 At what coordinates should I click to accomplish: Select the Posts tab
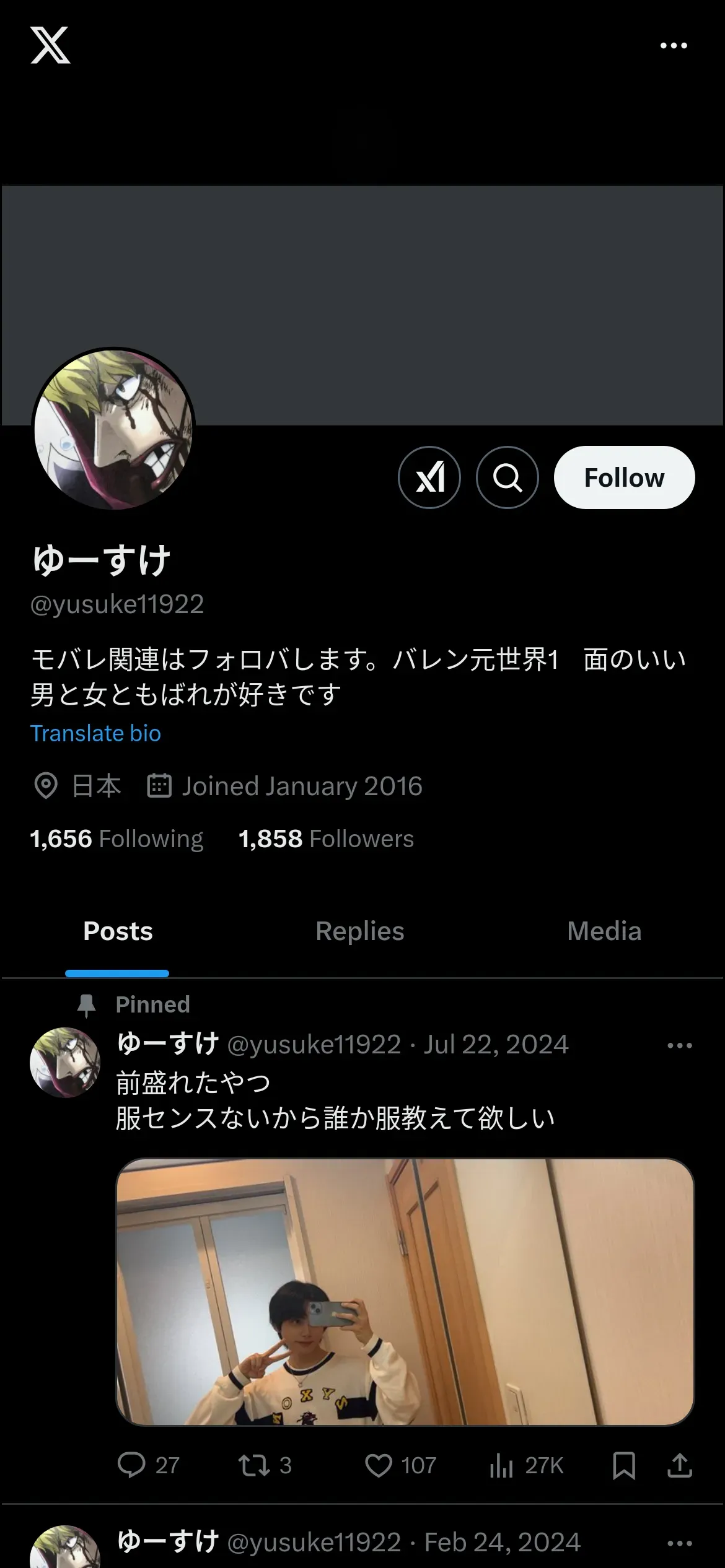point(118,931)
